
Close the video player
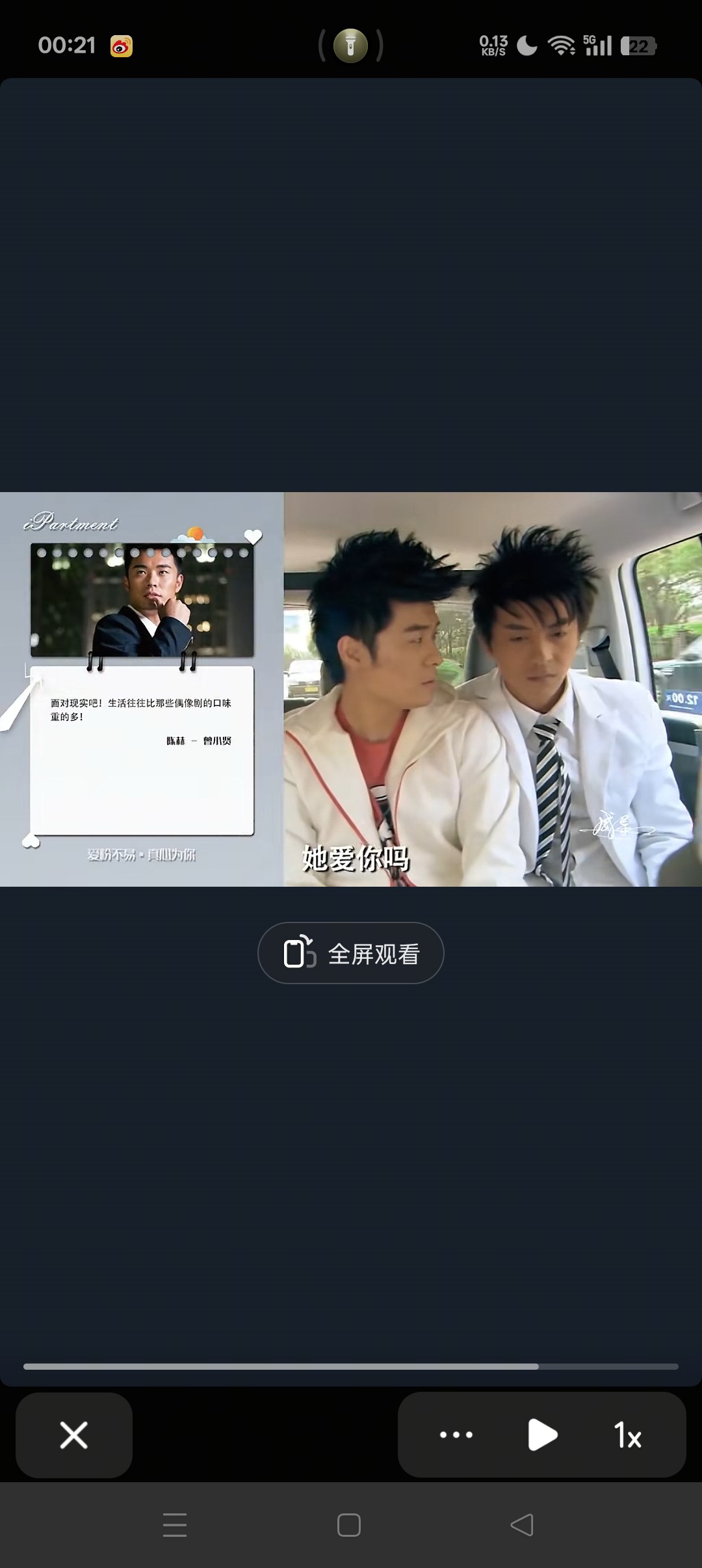coord(74,1435)
